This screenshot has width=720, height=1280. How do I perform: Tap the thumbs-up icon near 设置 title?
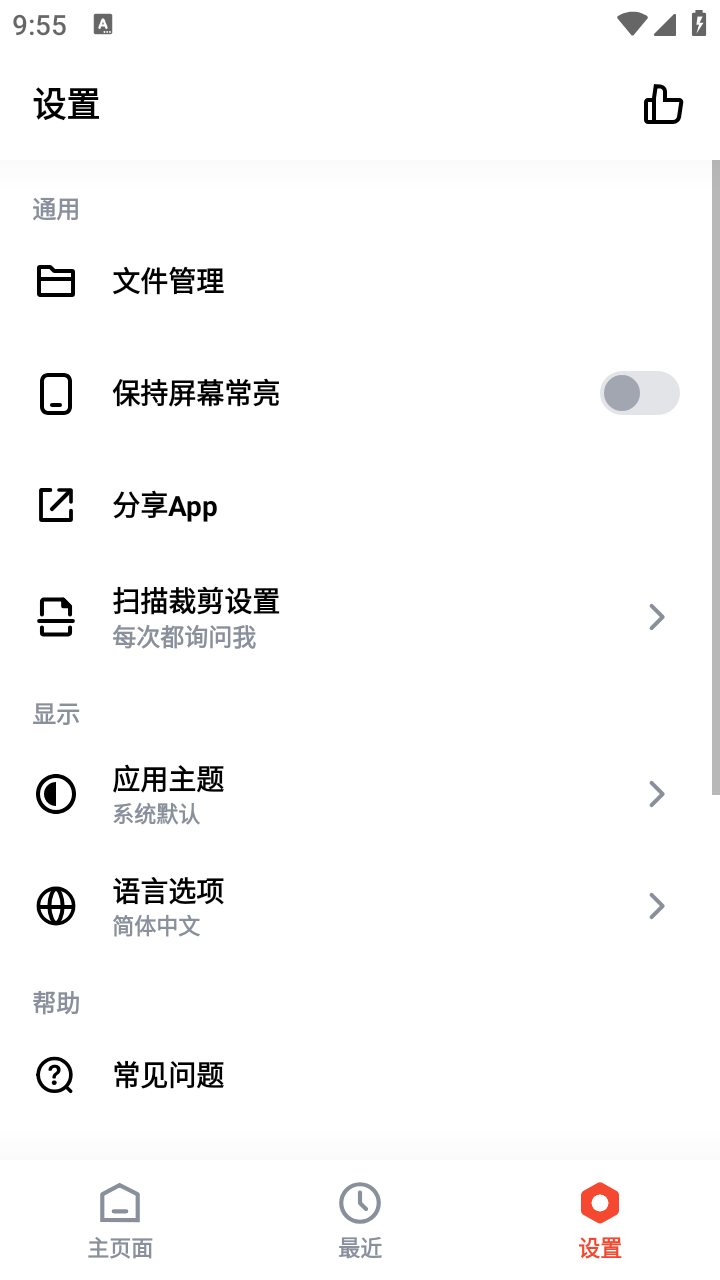tap(663, 104)
